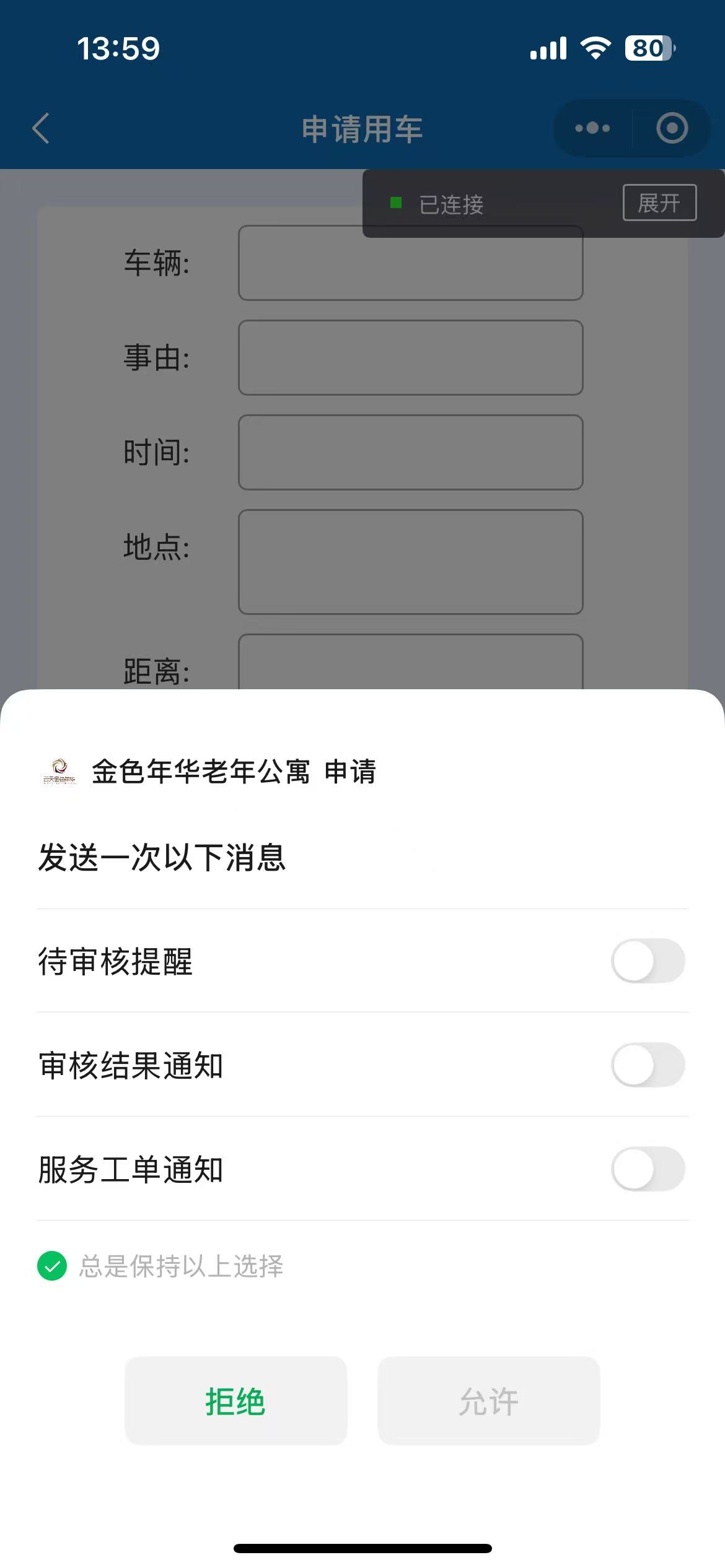Tap the 允许 button
Screen dimensions: 725x1568
[488, 1401]
